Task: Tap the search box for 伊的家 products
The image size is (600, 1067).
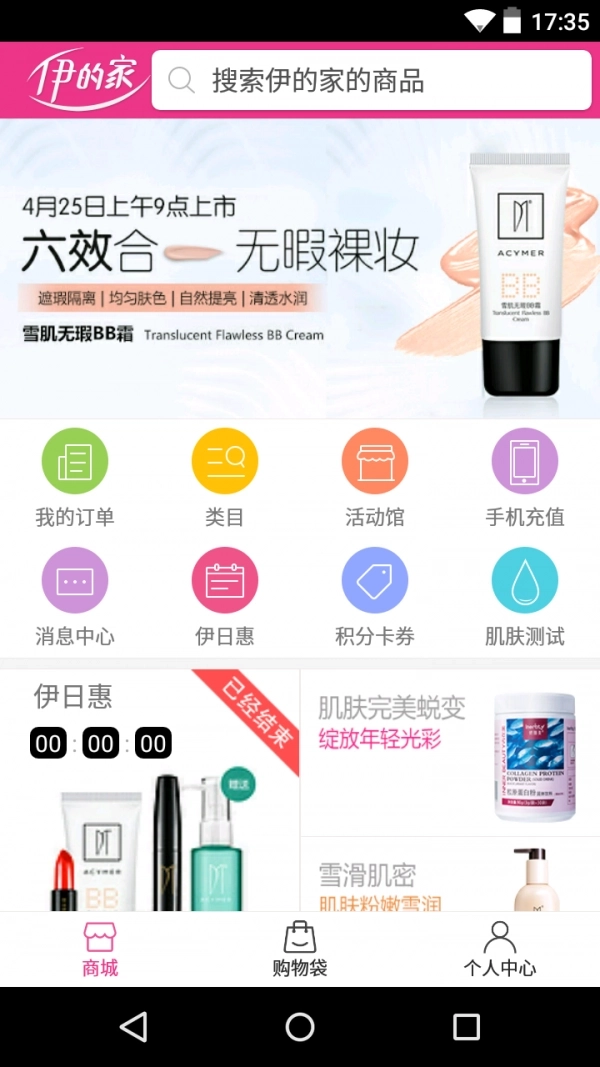Action: [370, 80]
